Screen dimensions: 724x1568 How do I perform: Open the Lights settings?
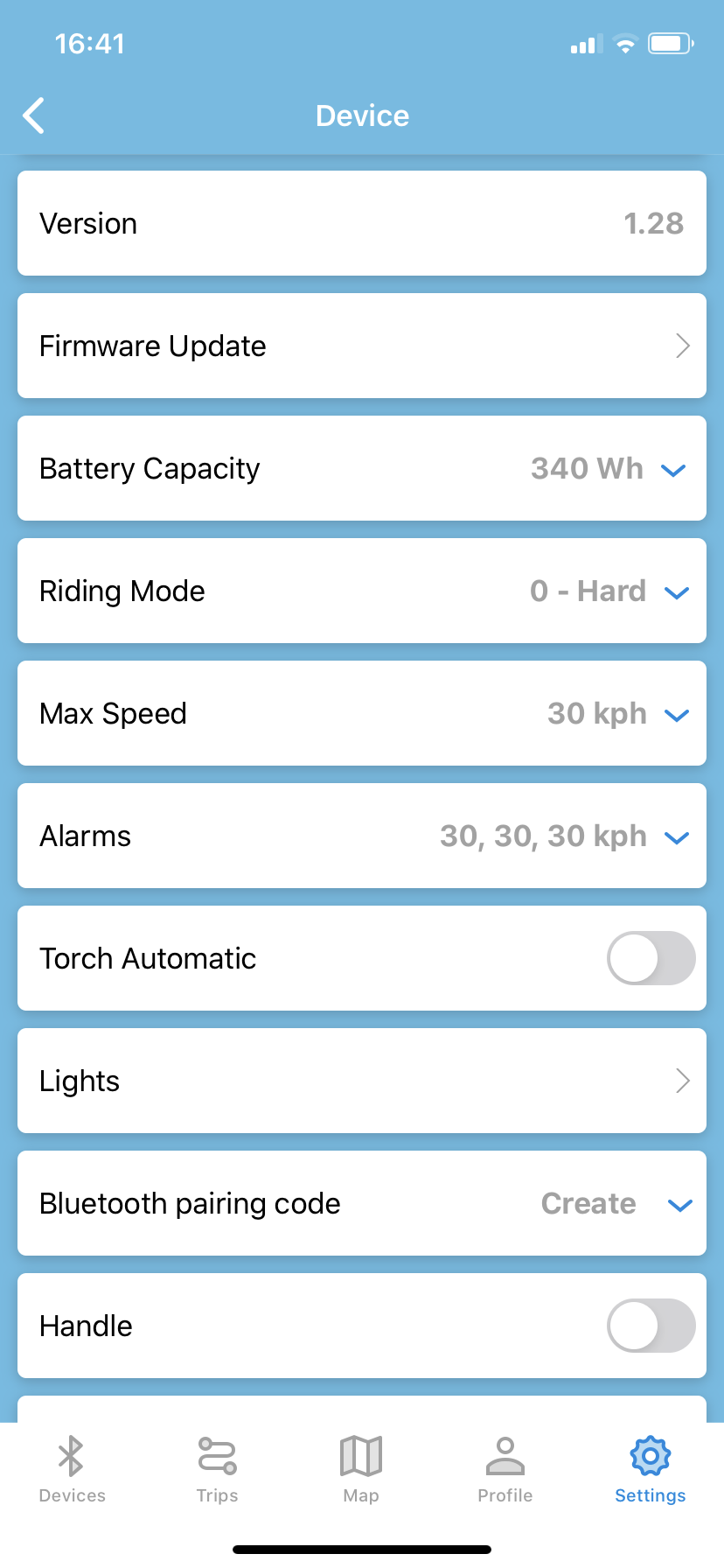pos(362,1081)
